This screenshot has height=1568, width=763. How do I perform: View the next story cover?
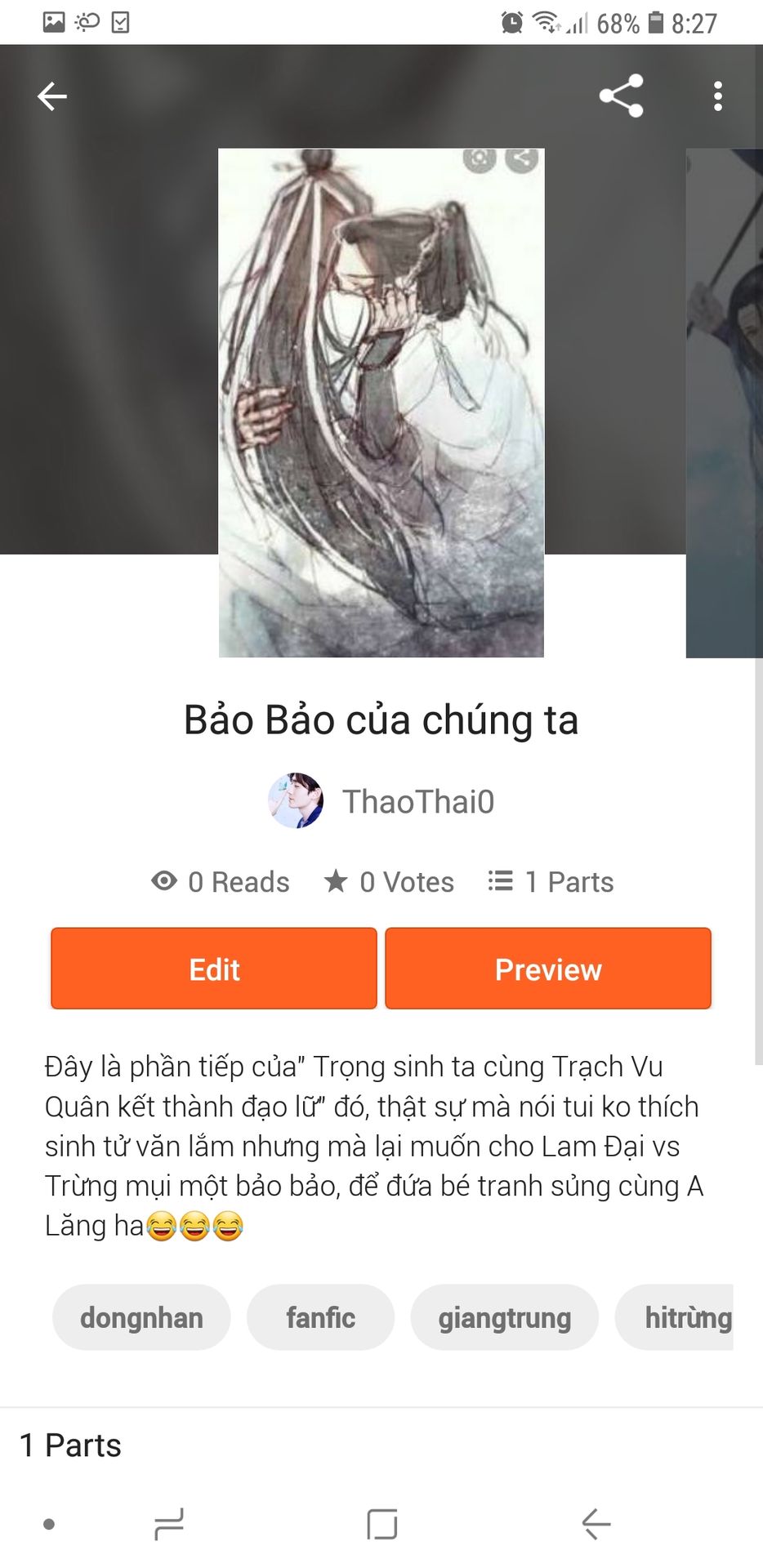(x=725, y=403)
